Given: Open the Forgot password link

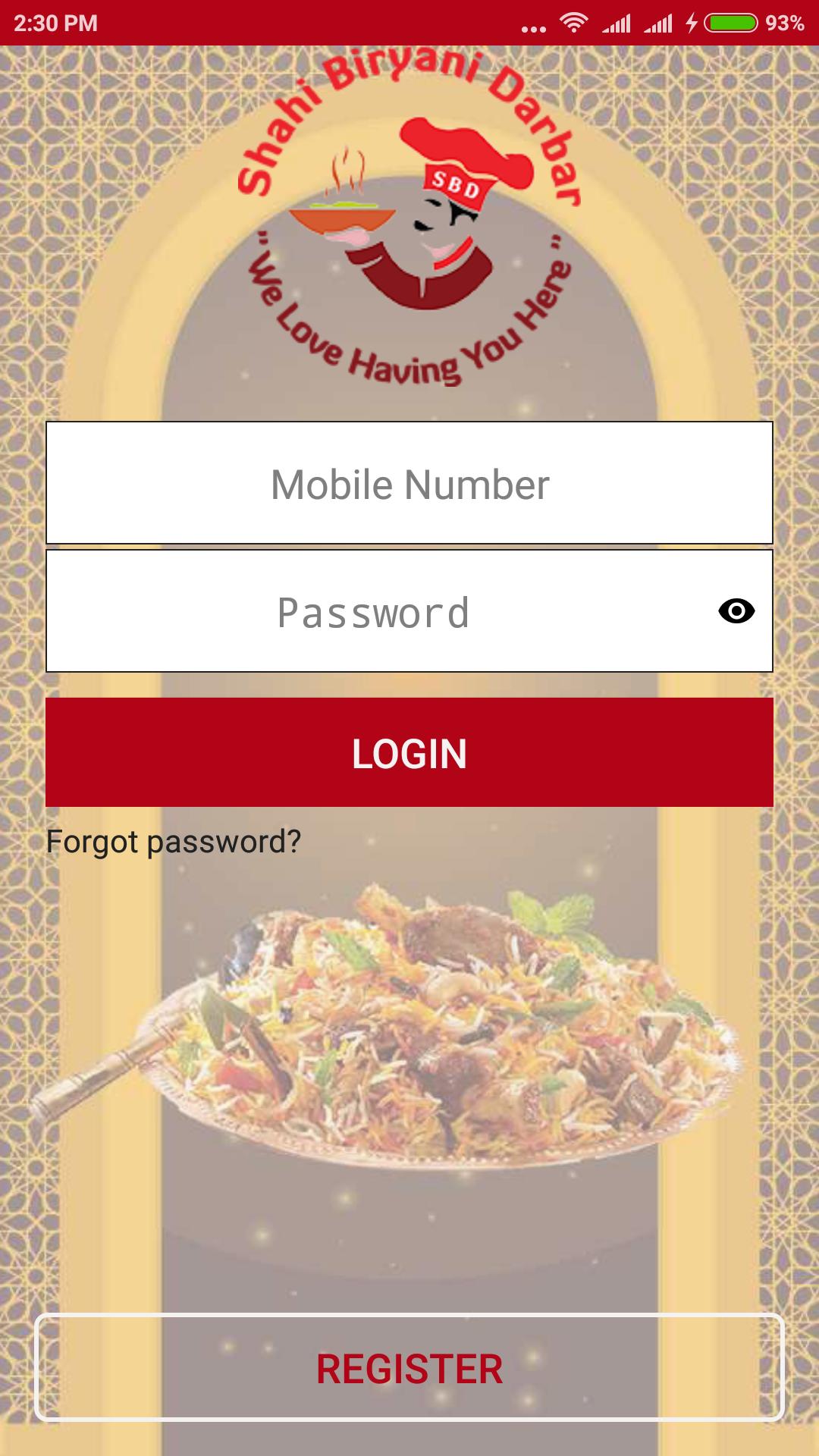Looking at the screenshot, I should coord(174,842).
